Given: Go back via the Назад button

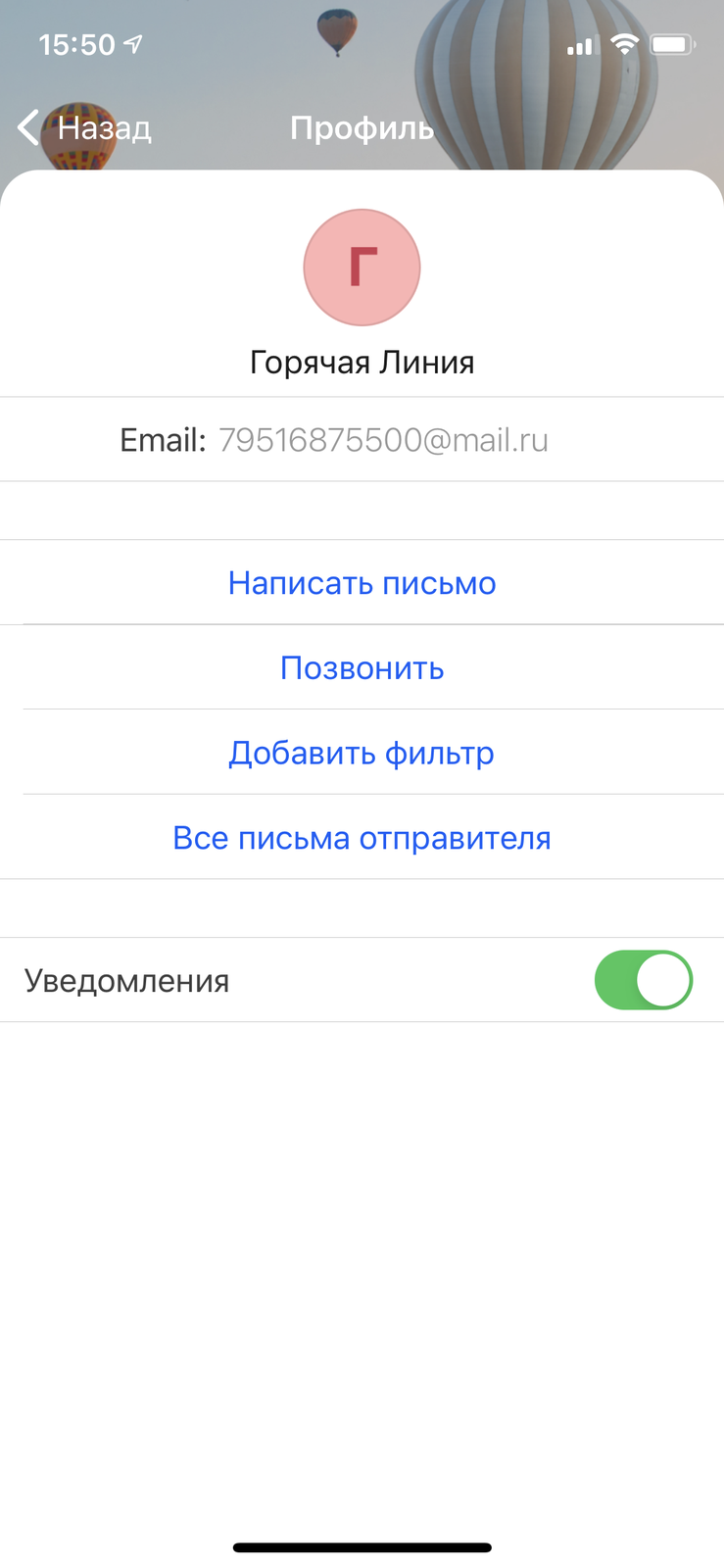Looking at the screenshot, I should click(x=86, y=127).
